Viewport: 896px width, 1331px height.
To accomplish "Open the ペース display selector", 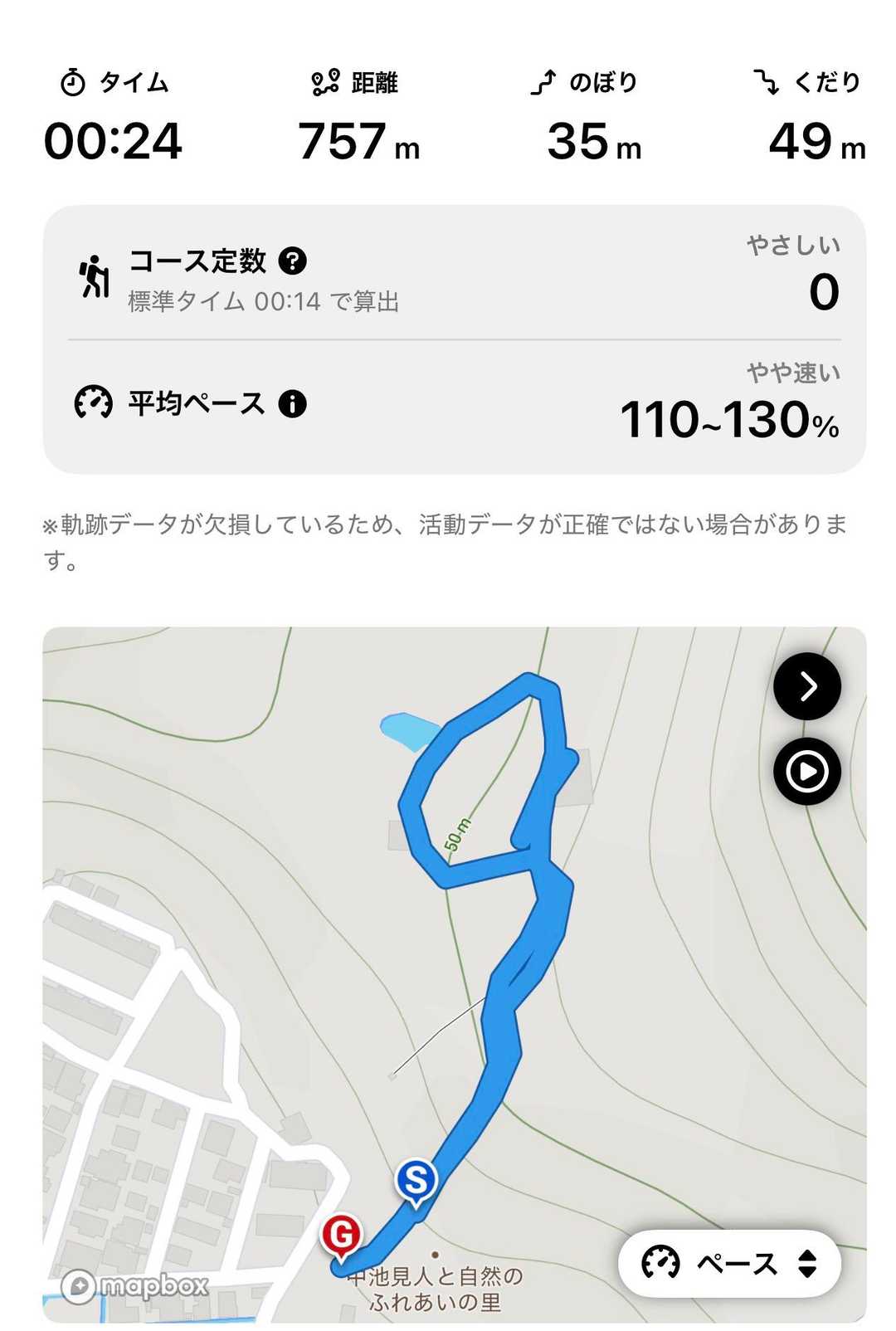I will (x=730, y=1264).
